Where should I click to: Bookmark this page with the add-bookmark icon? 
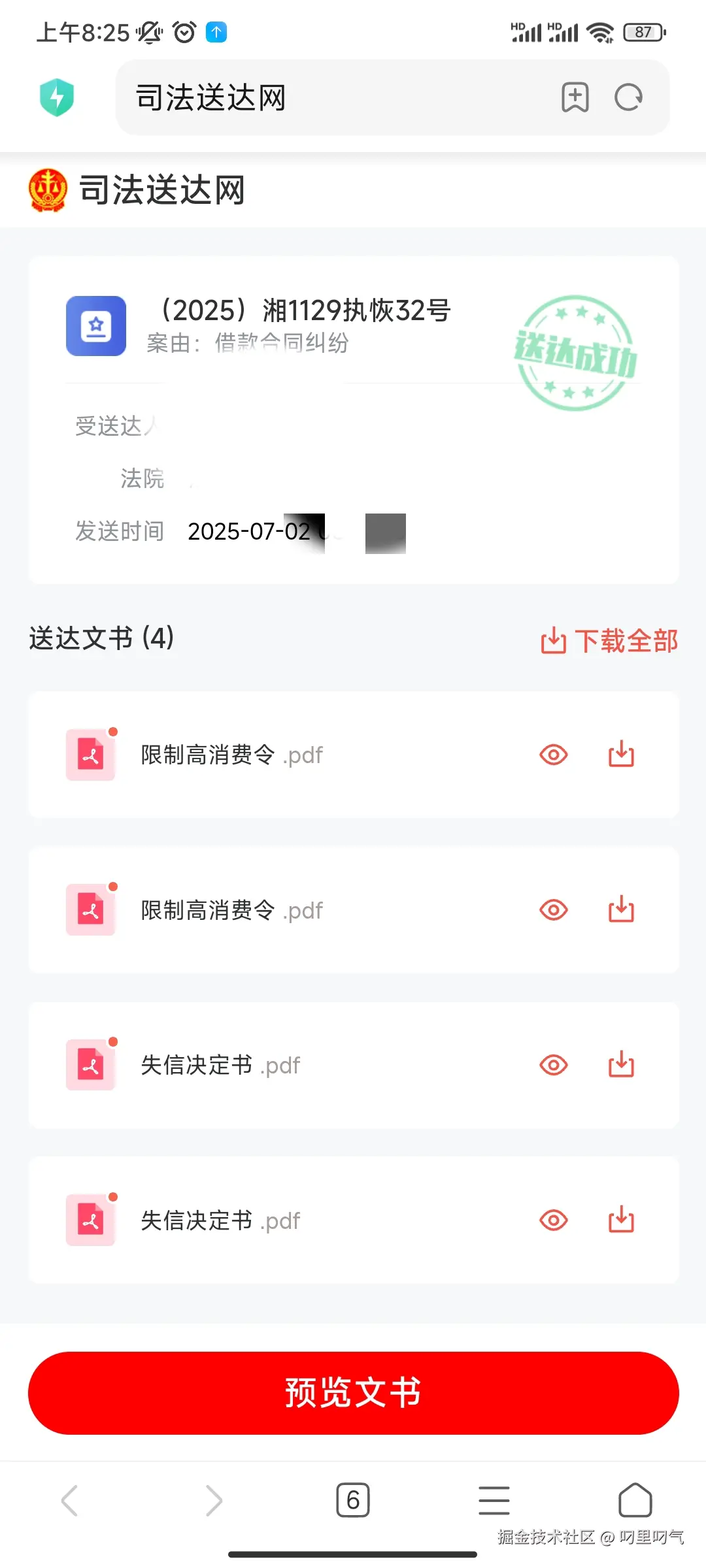[x=575, y=98]
